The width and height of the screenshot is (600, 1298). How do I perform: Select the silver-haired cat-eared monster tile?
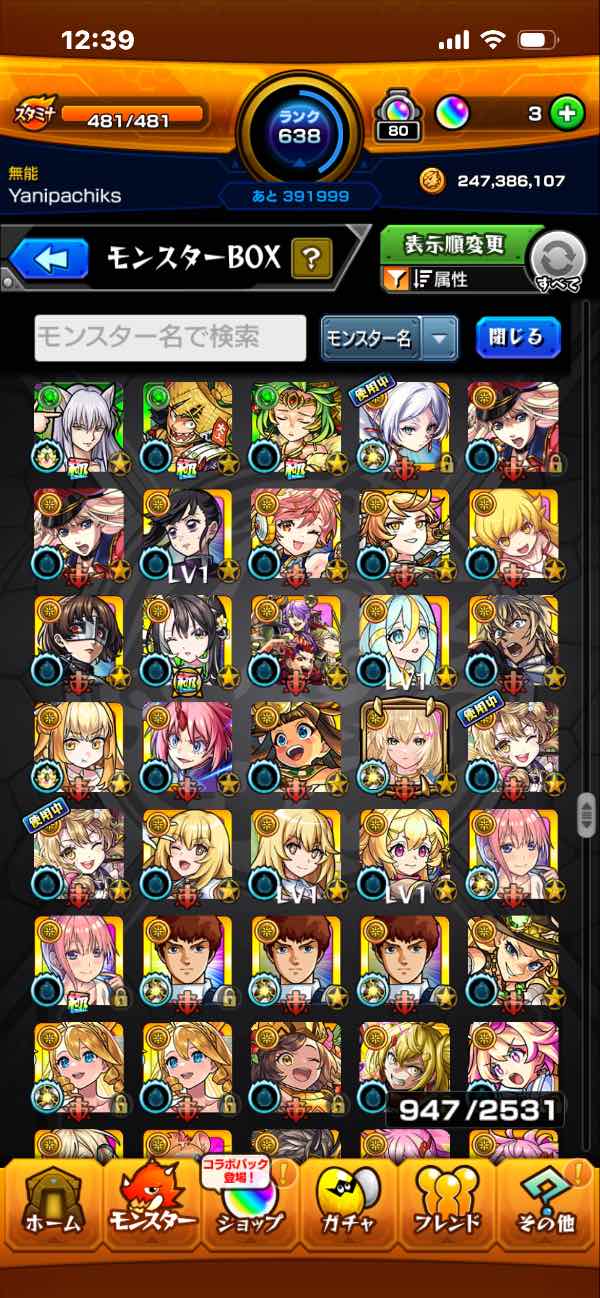point(79,426)
